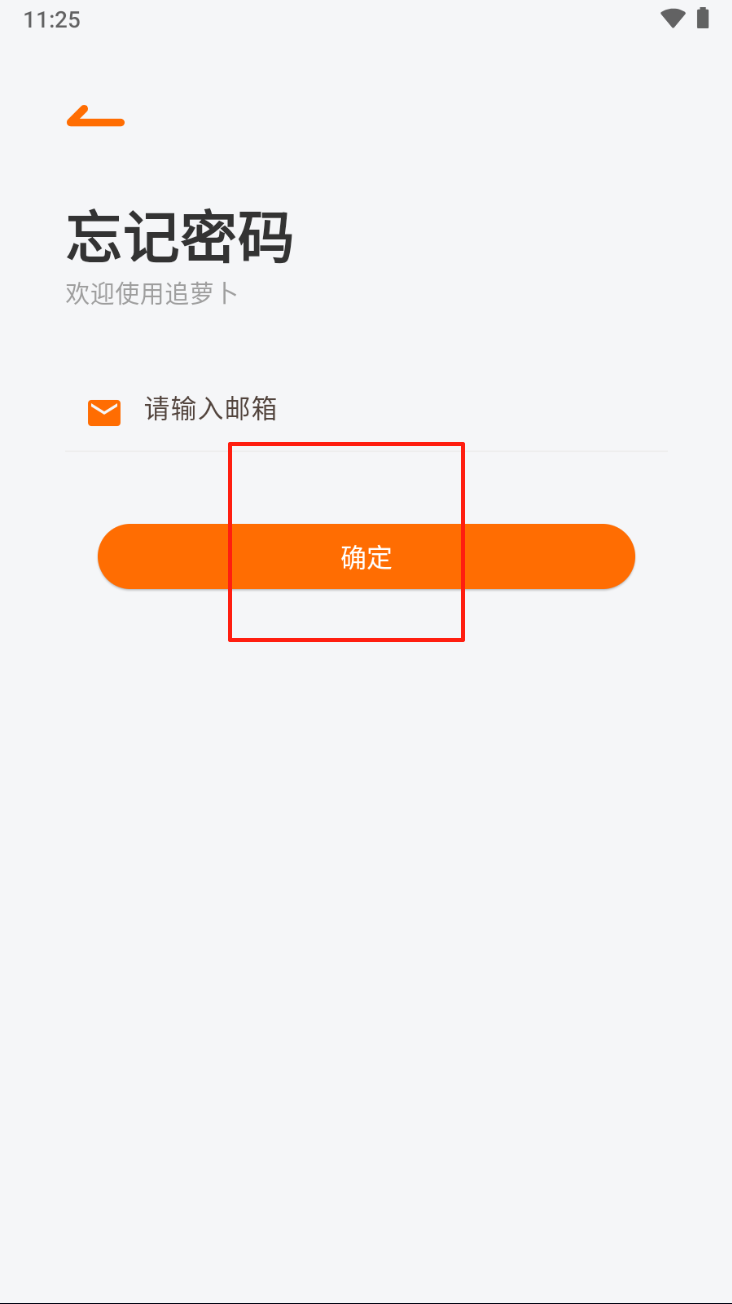The width and height of the screenshot is (732, 1304).
Task: Go back using the orange arrow
Action: 95,118
